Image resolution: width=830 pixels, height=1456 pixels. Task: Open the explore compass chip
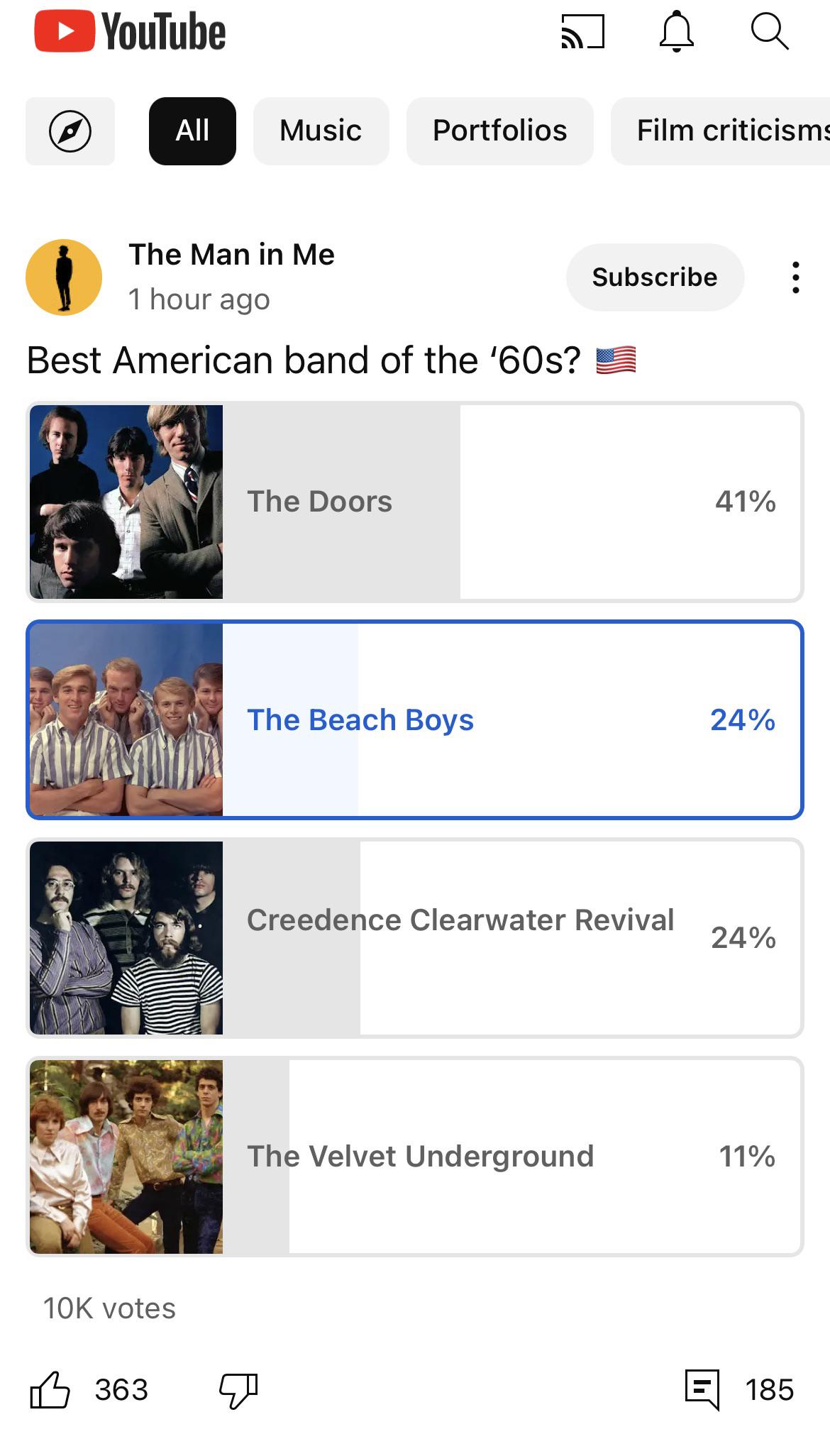coord(70,131)
